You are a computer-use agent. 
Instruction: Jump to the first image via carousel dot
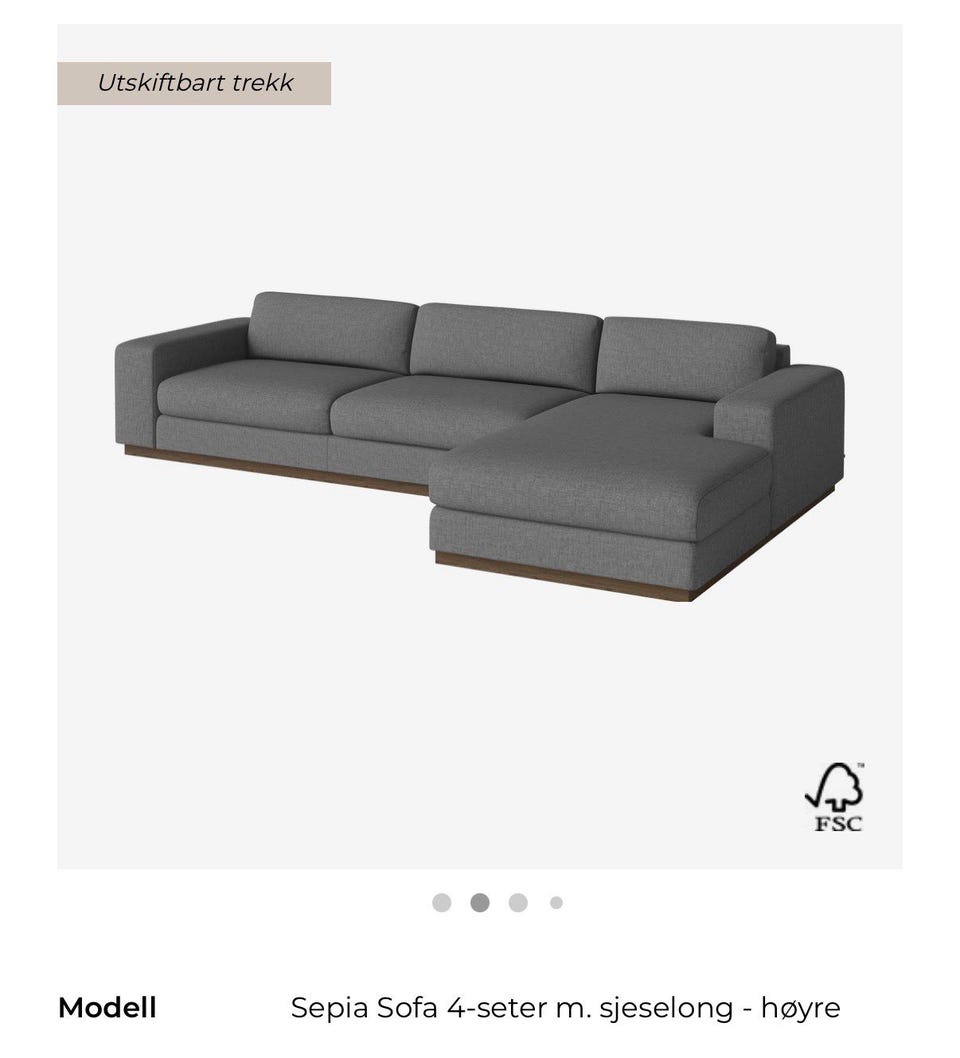point(442,903)
